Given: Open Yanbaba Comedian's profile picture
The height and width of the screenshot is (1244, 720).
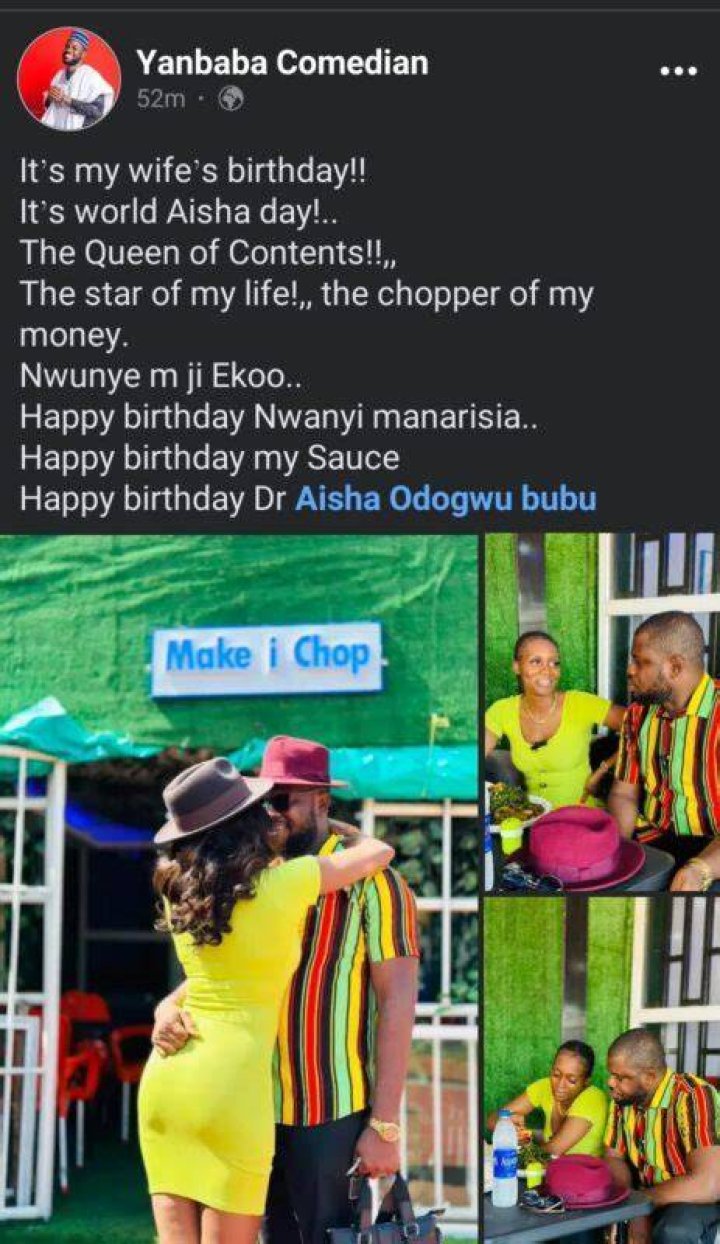Looking at the screenshot, I should pyautogui.click(x=69, y=79).
